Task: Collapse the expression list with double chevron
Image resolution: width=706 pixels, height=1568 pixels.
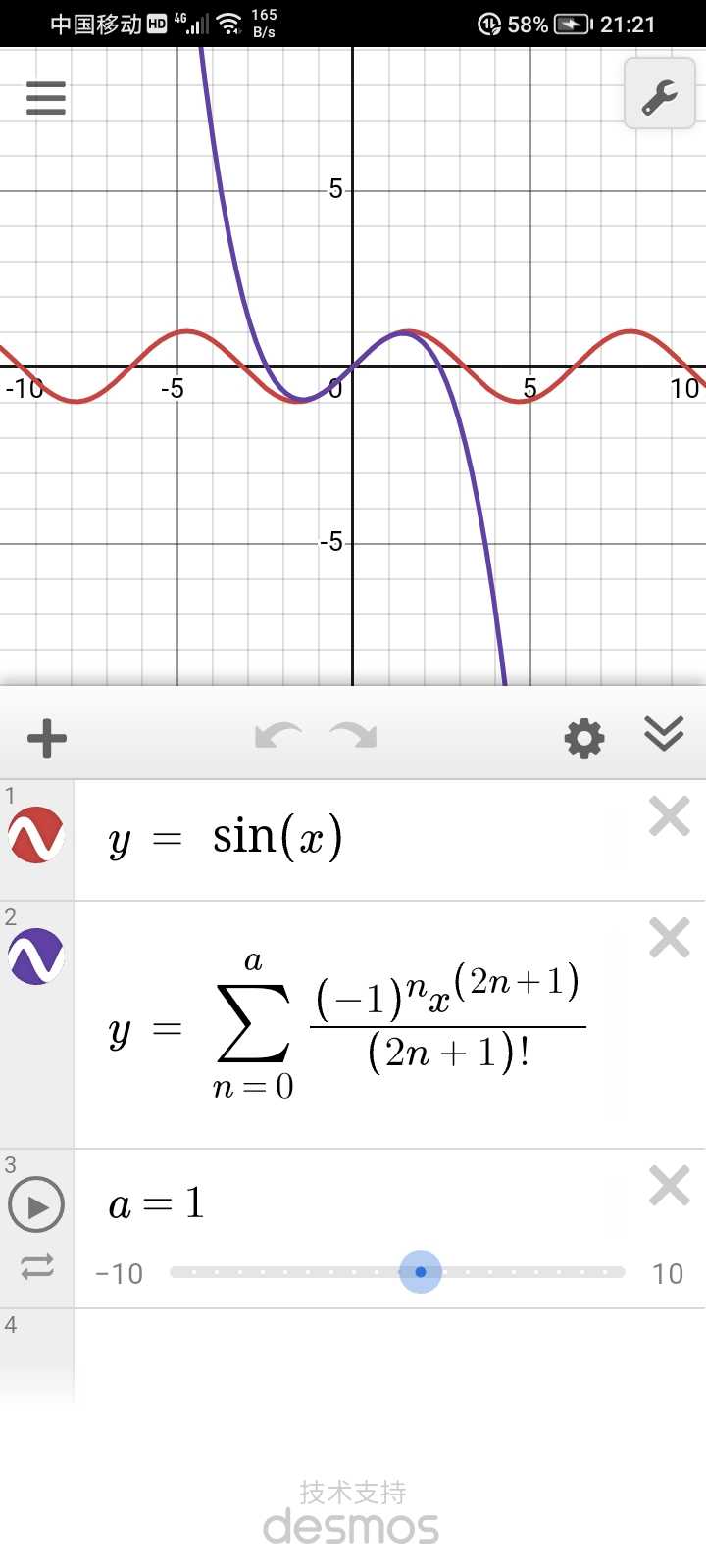Action: coord(664,734)
